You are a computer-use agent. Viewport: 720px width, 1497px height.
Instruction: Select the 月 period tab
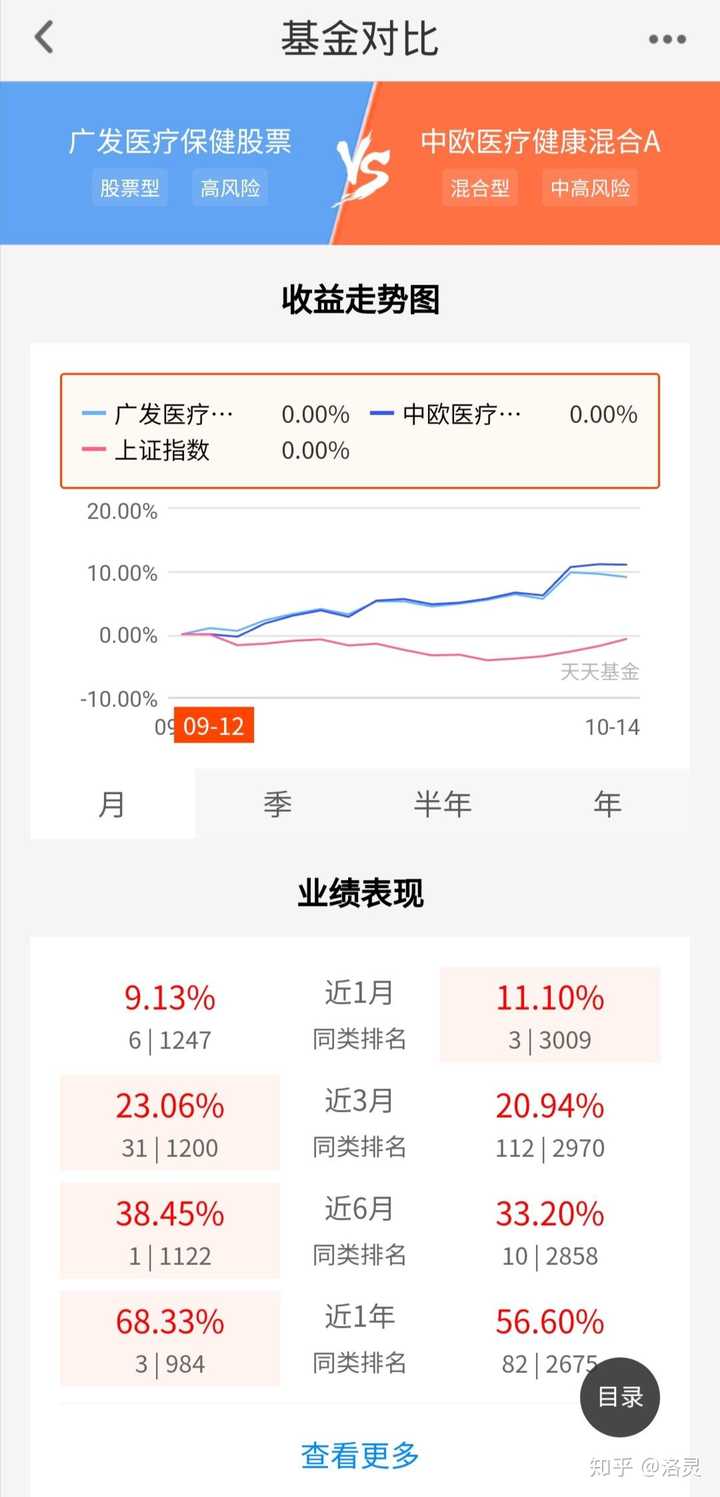click(112, 804)
